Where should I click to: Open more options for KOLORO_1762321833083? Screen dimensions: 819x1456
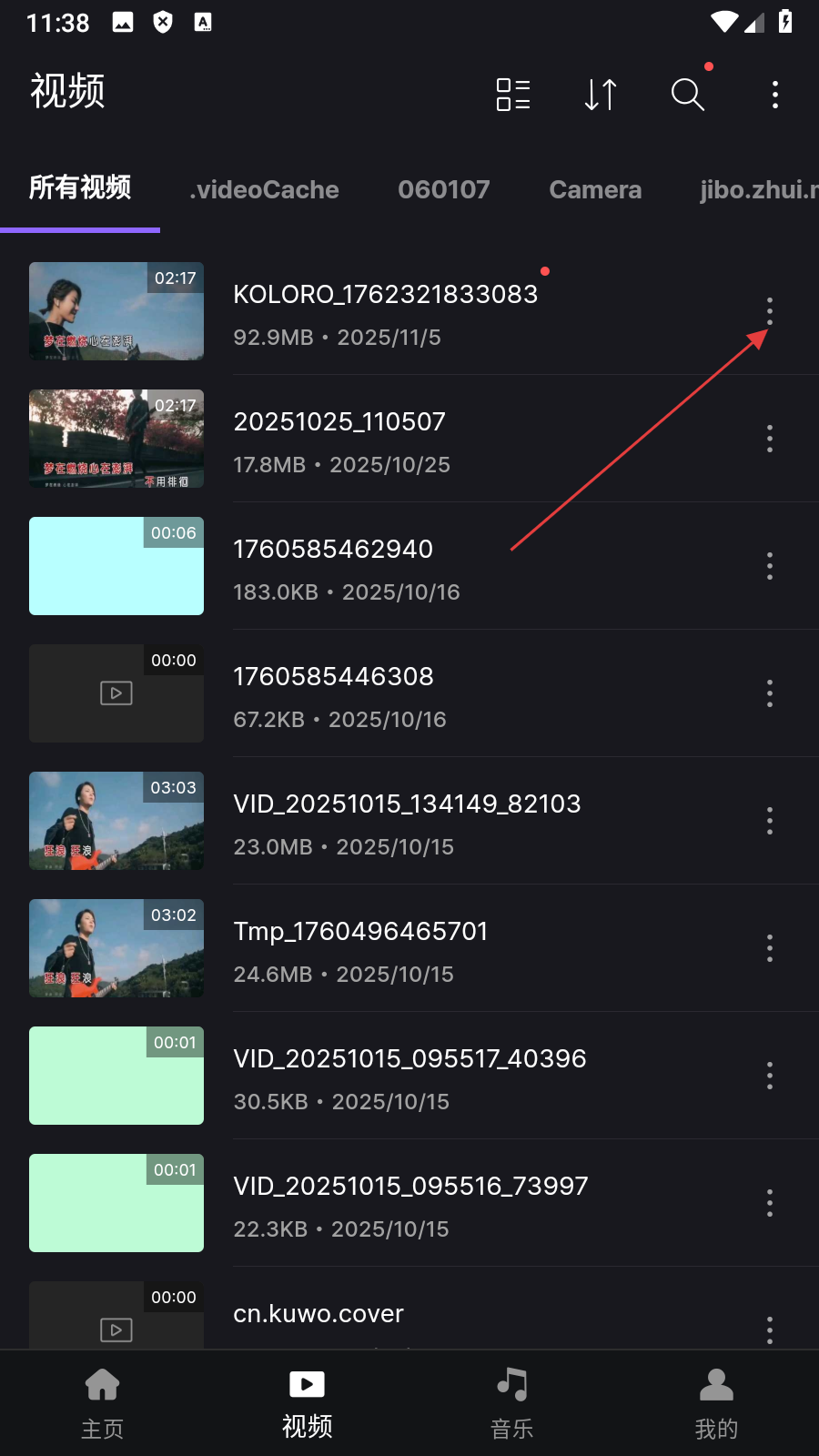pyautogui.click(x=770, y=311)
